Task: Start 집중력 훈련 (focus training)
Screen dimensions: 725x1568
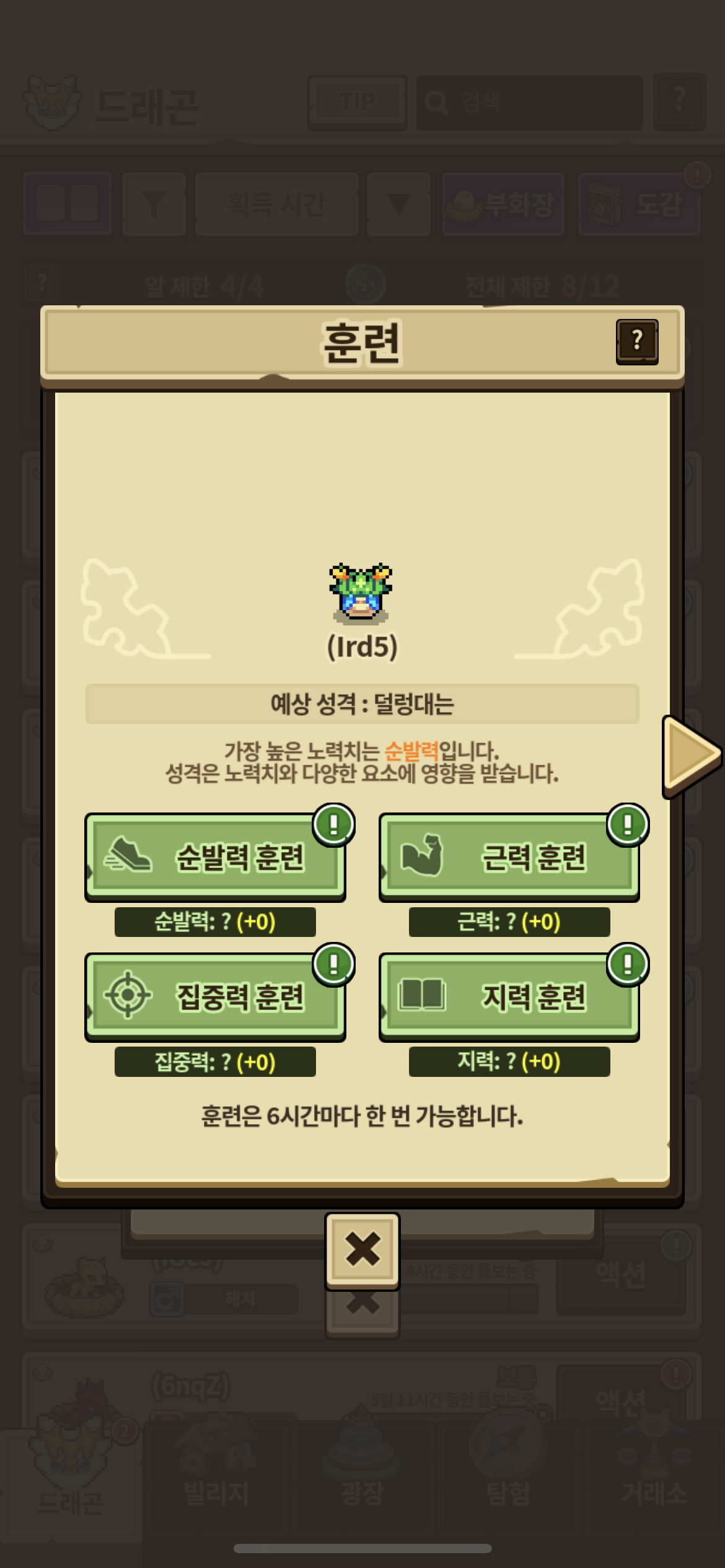Action: pyautogui.click(x=215, y=997)
